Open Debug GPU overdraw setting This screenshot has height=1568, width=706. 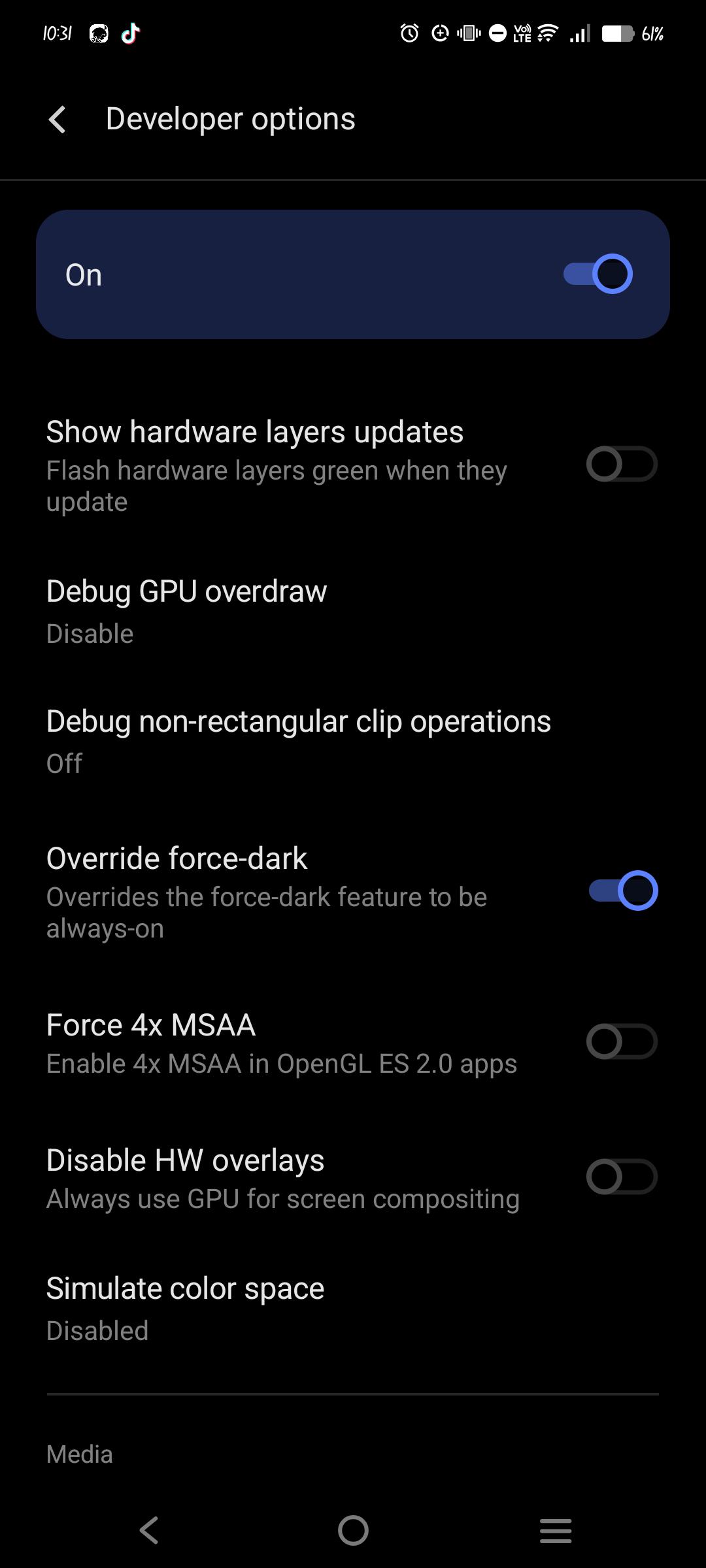[187, 611]
